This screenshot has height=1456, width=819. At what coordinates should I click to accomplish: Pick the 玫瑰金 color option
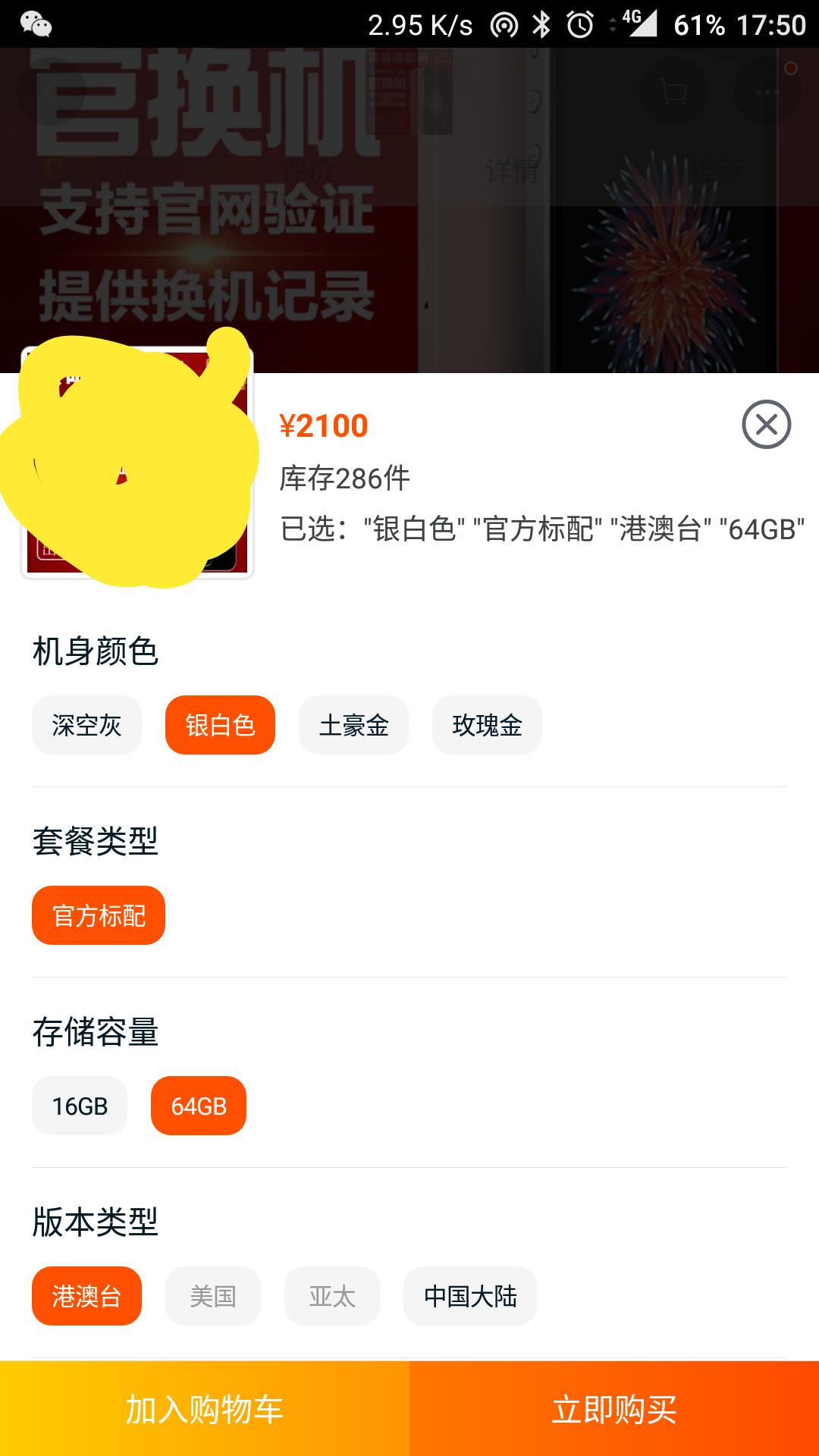point(486,725)
